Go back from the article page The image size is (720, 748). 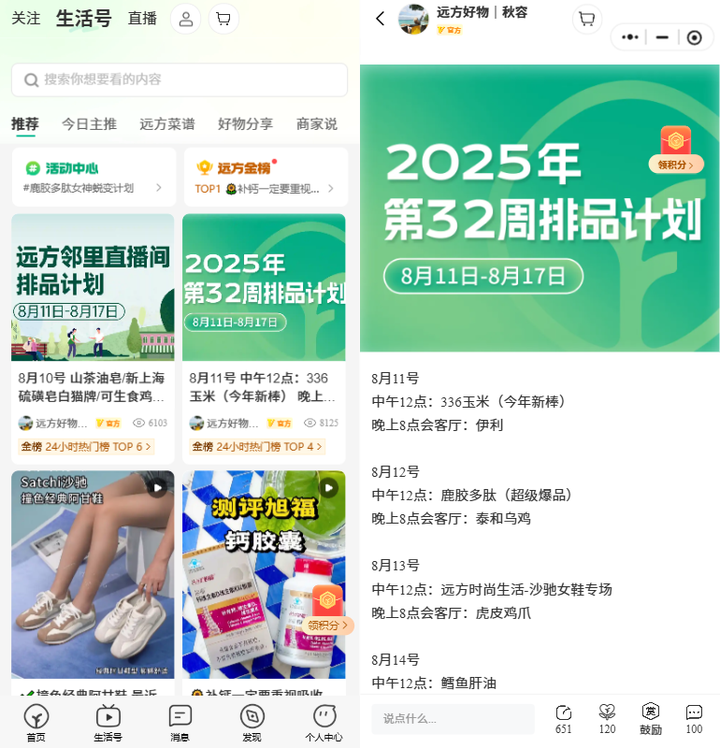click(x=380, y=18)
